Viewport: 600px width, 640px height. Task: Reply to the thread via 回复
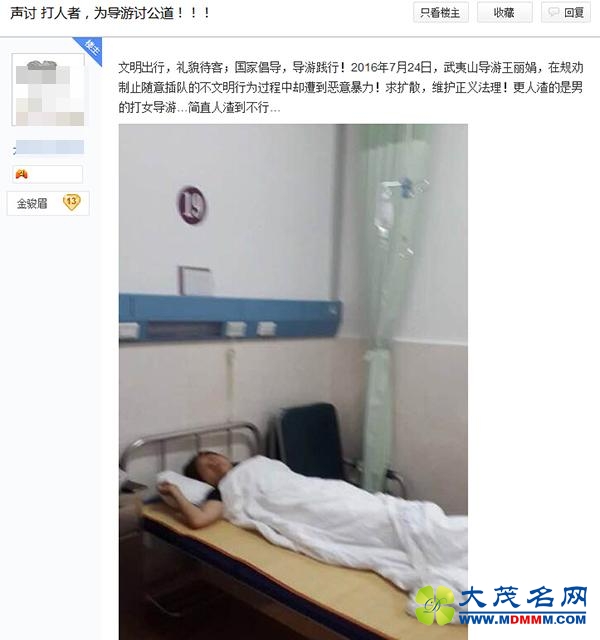click(566, 13)
